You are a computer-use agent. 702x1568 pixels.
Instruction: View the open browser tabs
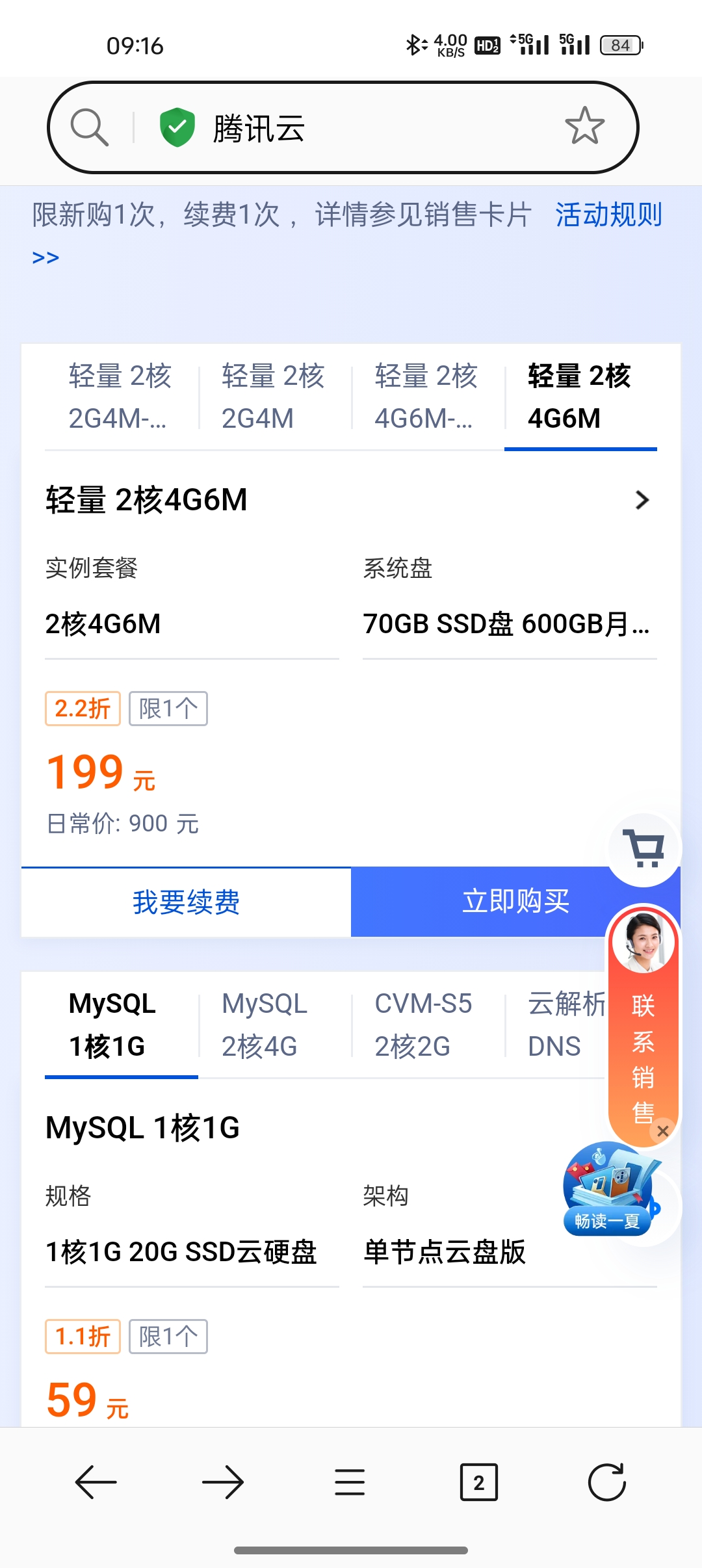coord(478,1482)
